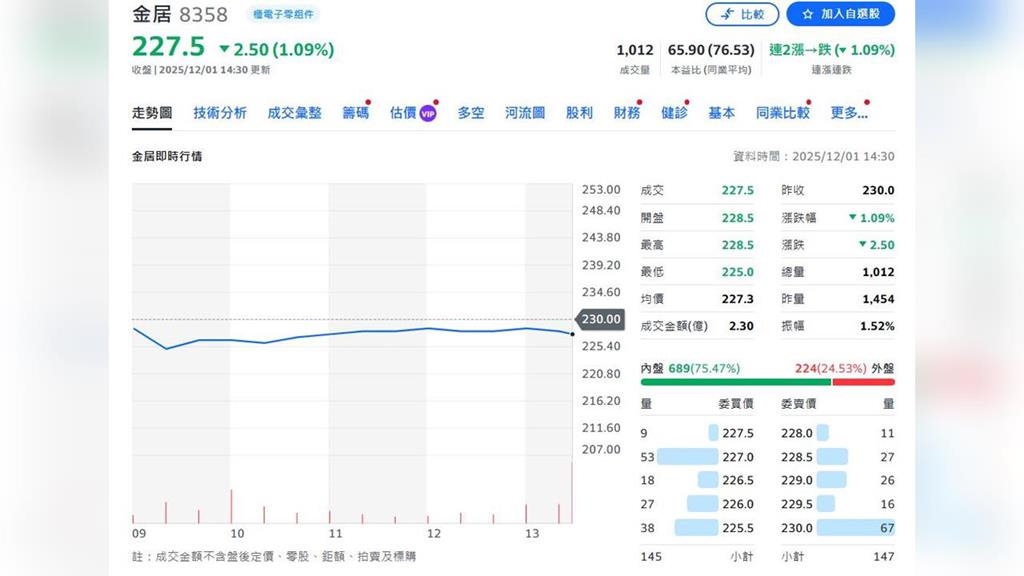Expand the 更多 tab menu

tap(848, 113)
